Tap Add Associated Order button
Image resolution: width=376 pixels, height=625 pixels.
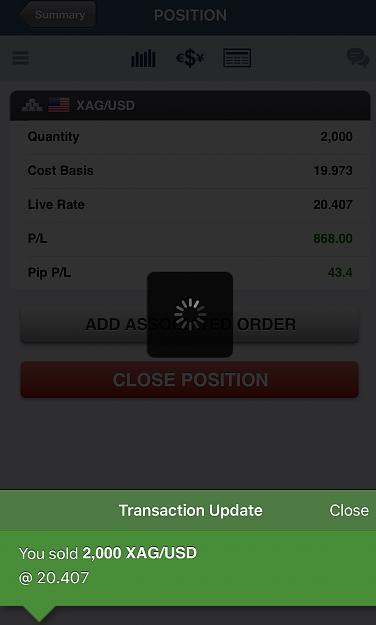190,324
